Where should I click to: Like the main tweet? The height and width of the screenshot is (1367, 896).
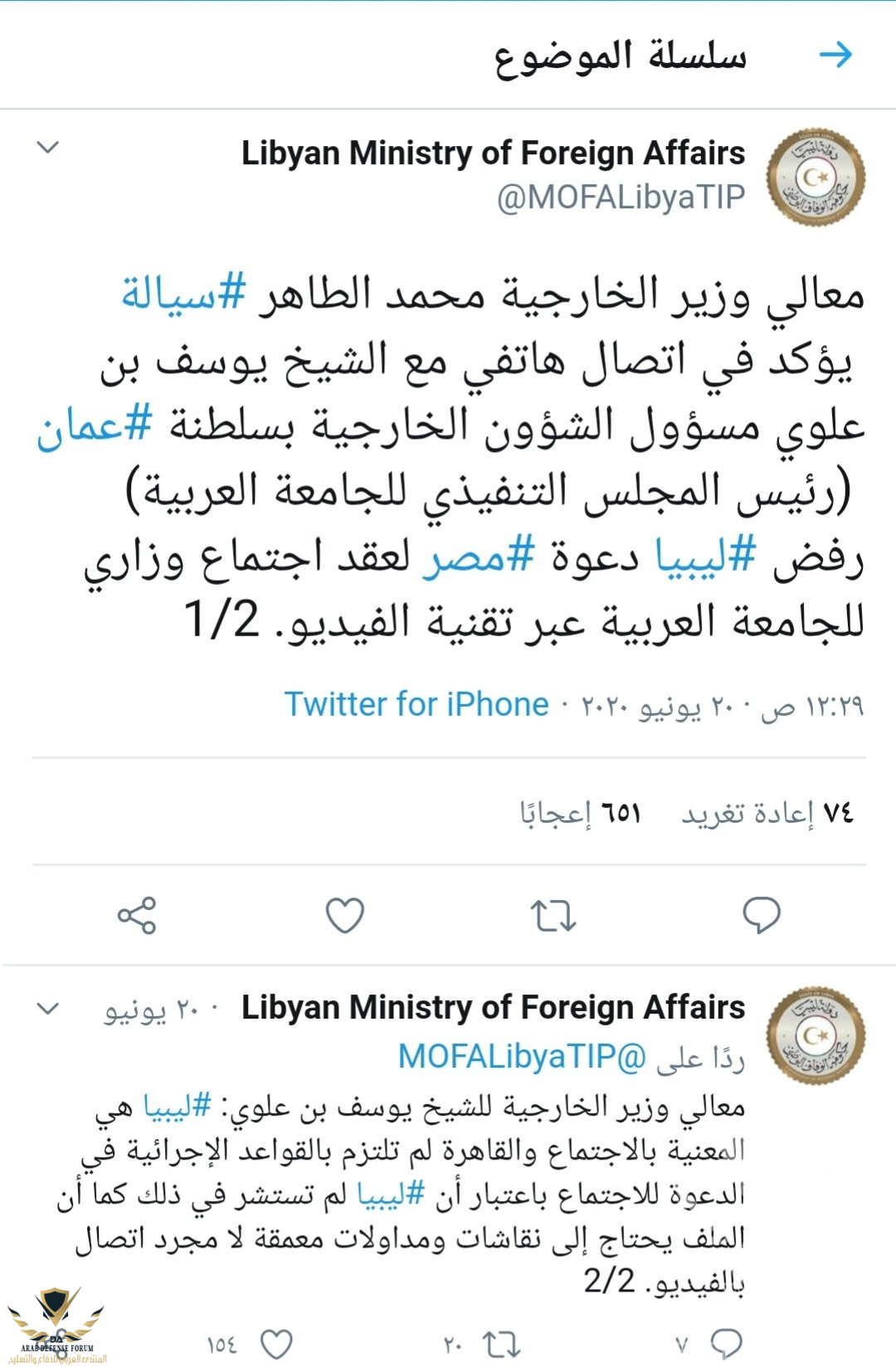(344, 915)
